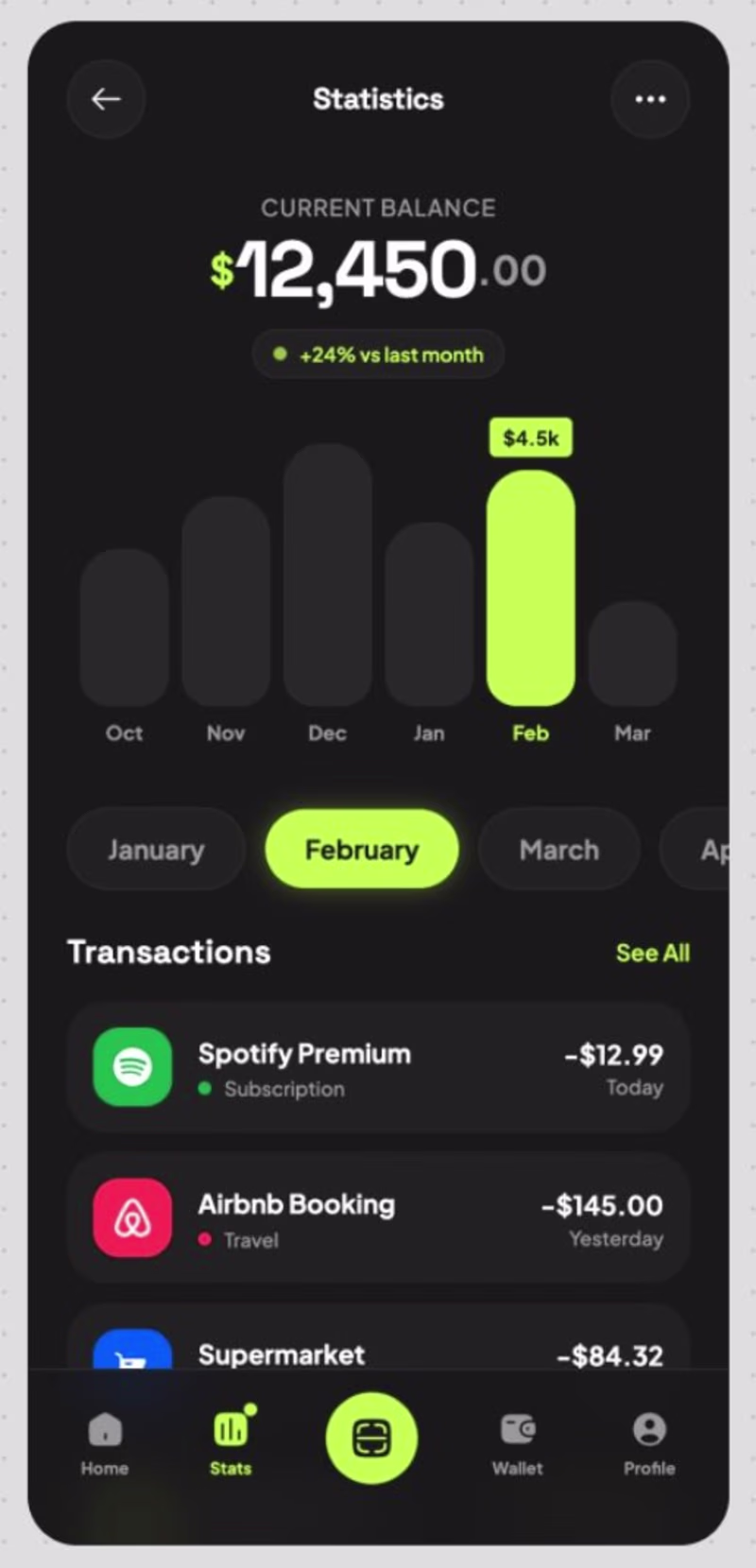756x1568 pixels.
Task: Tap the center scan button
Action: tap(371, 1438)
